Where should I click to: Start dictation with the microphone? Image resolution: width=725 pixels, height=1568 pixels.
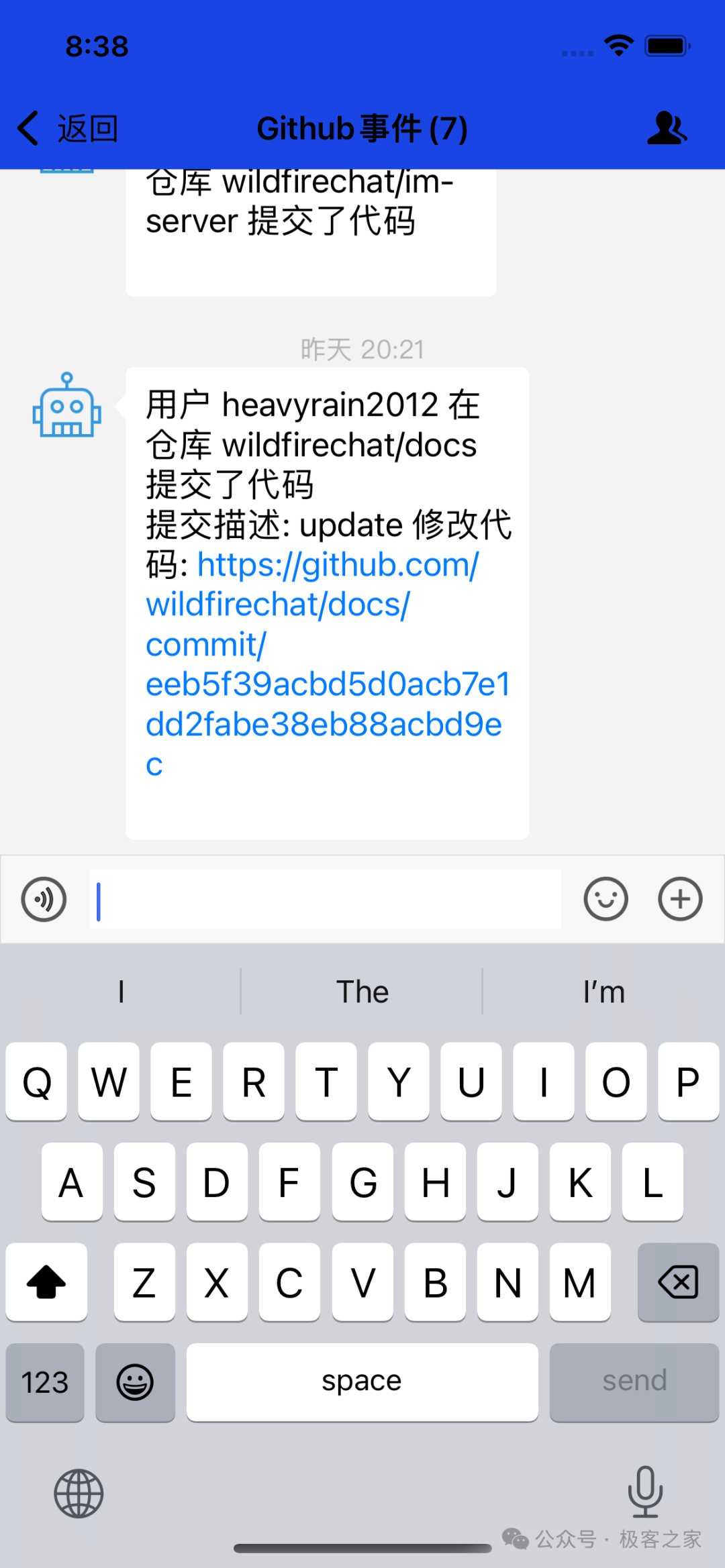pyautogui.click(x=645, y=1492)
